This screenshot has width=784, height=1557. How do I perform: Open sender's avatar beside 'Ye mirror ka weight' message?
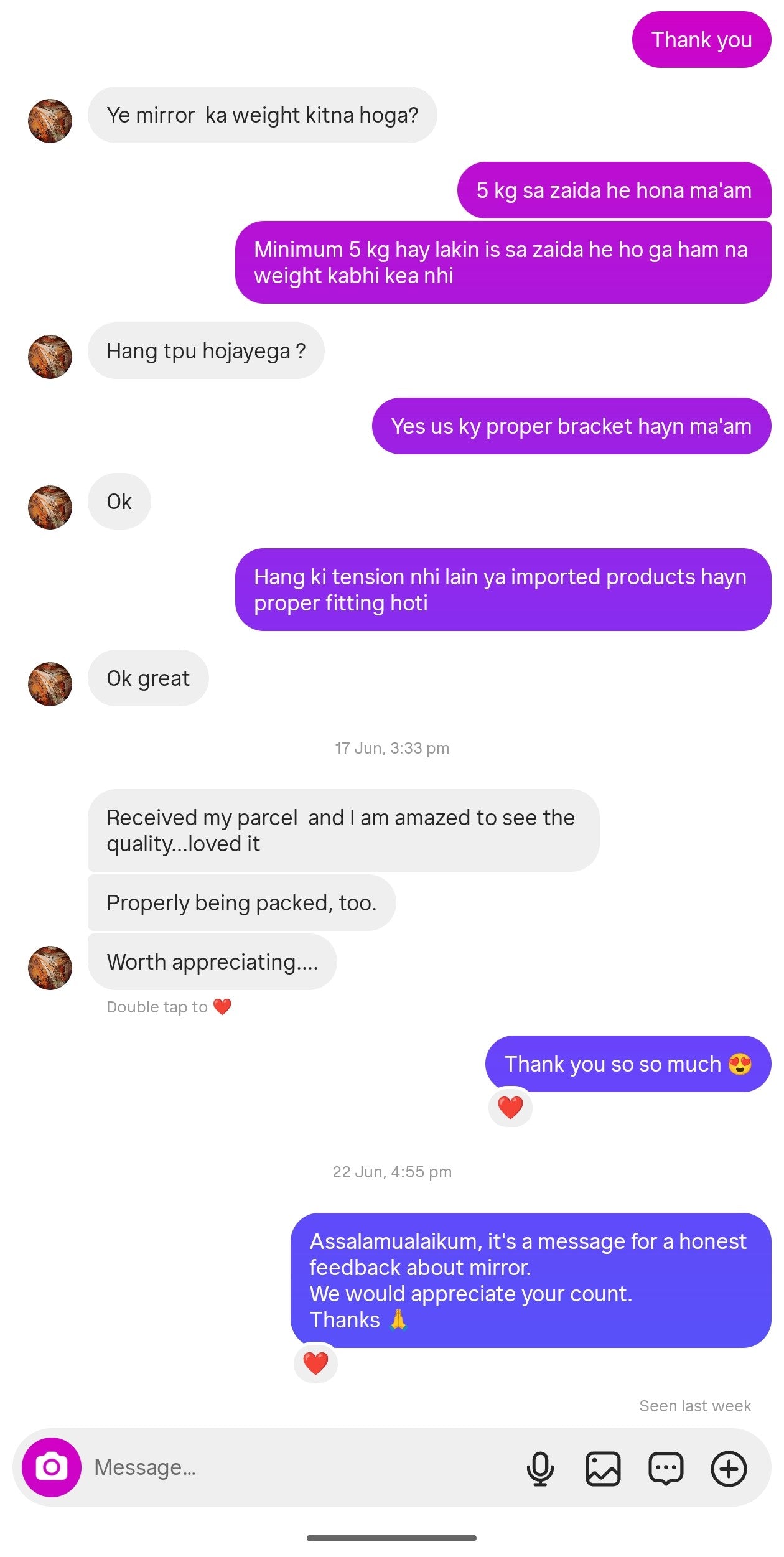tap(50, 121)
